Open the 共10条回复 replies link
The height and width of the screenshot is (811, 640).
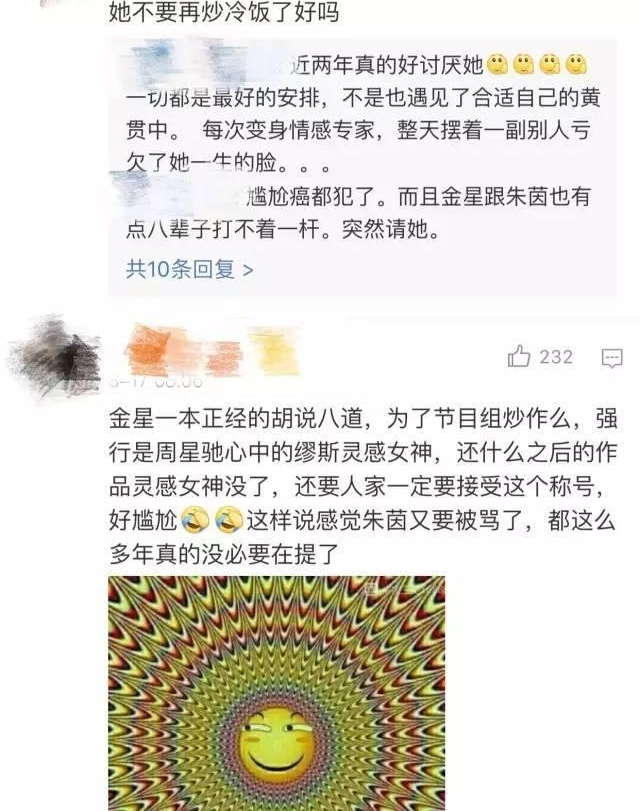[x=189, y=269]
